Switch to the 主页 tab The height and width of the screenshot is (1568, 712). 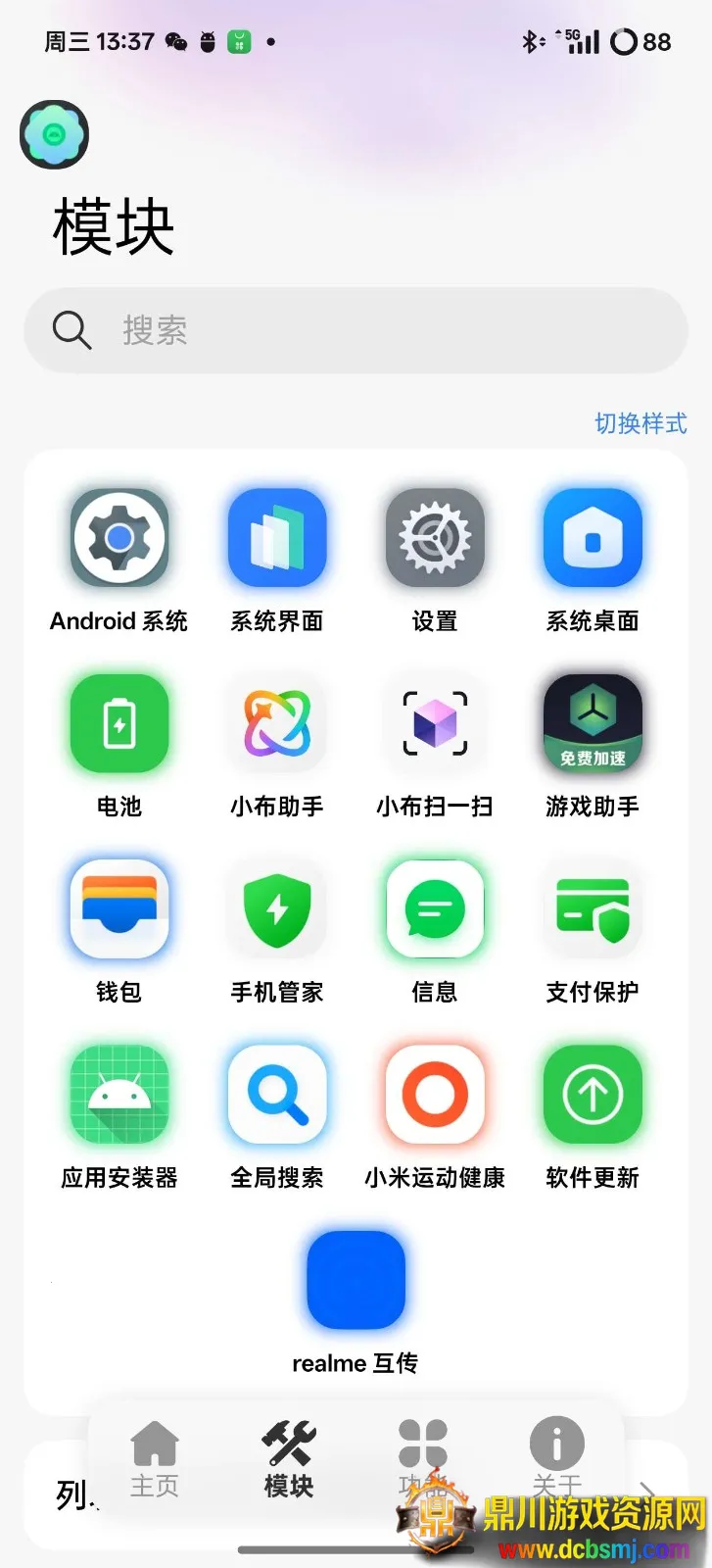pyautogui.click(x=155, y=1458)
